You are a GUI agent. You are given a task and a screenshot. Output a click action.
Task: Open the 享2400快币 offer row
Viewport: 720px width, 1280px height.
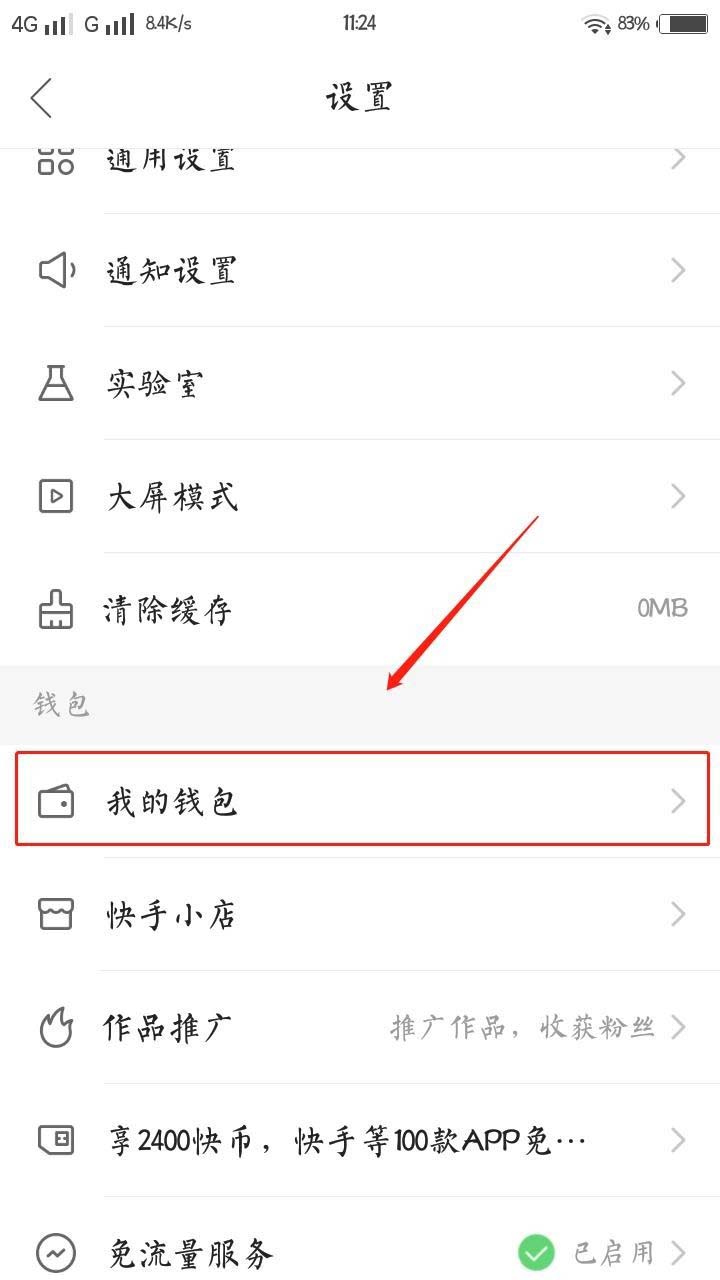pyautogui.click(x=360, y=1140)
